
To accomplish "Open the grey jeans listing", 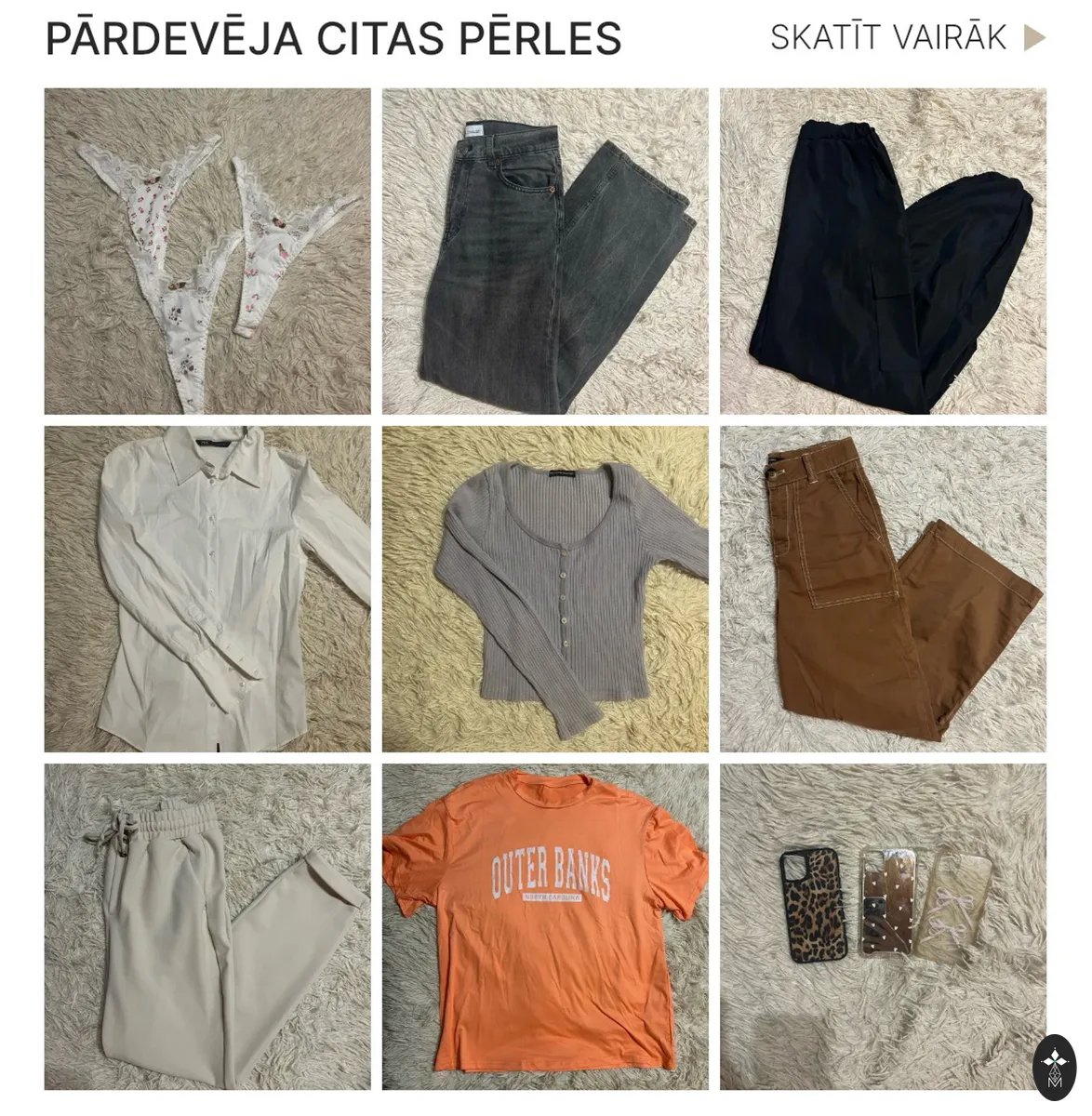I will tap(545, 251).
